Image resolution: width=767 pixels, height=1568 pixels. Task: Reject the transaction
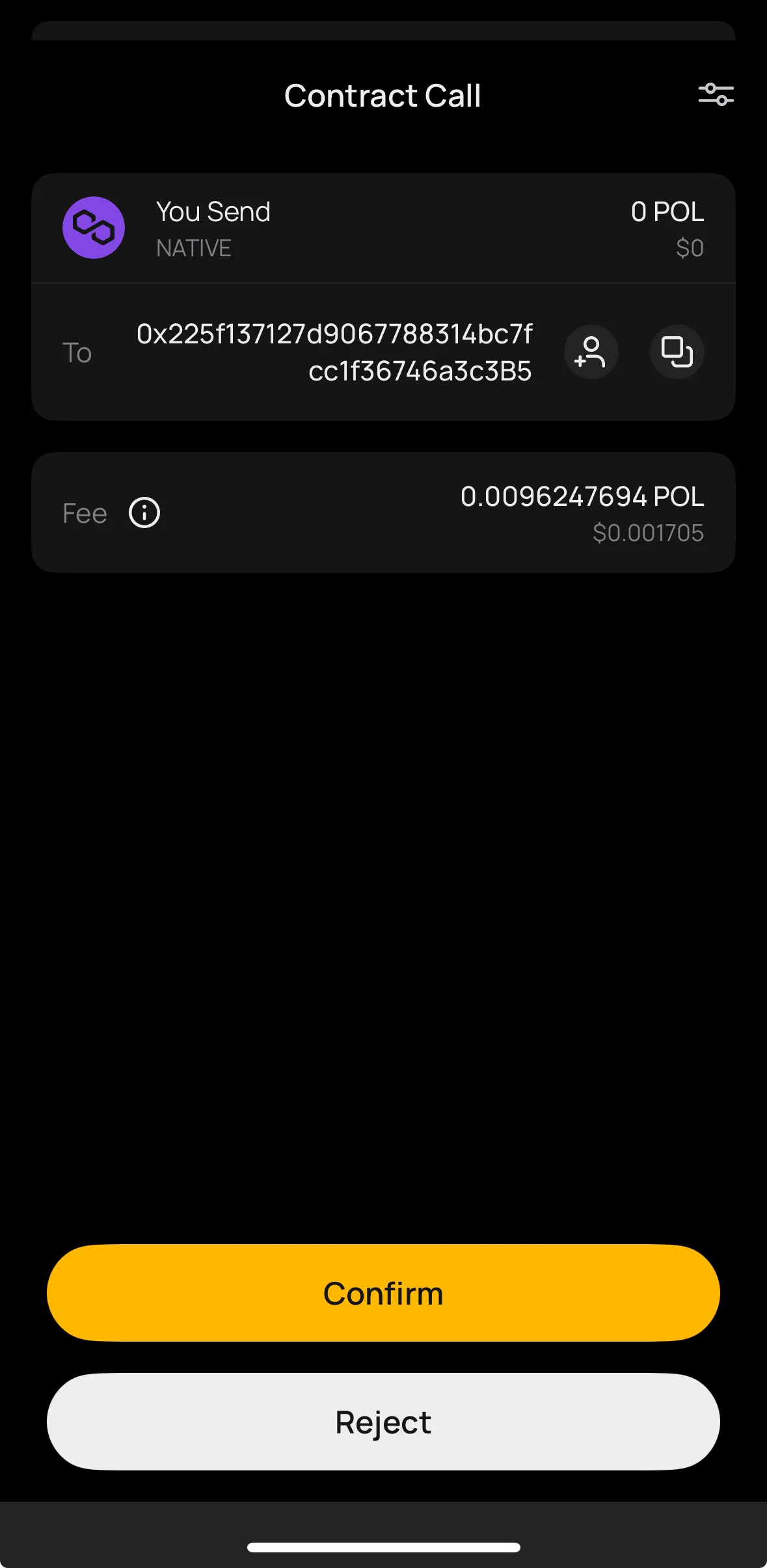click(x=382, y=1422)
